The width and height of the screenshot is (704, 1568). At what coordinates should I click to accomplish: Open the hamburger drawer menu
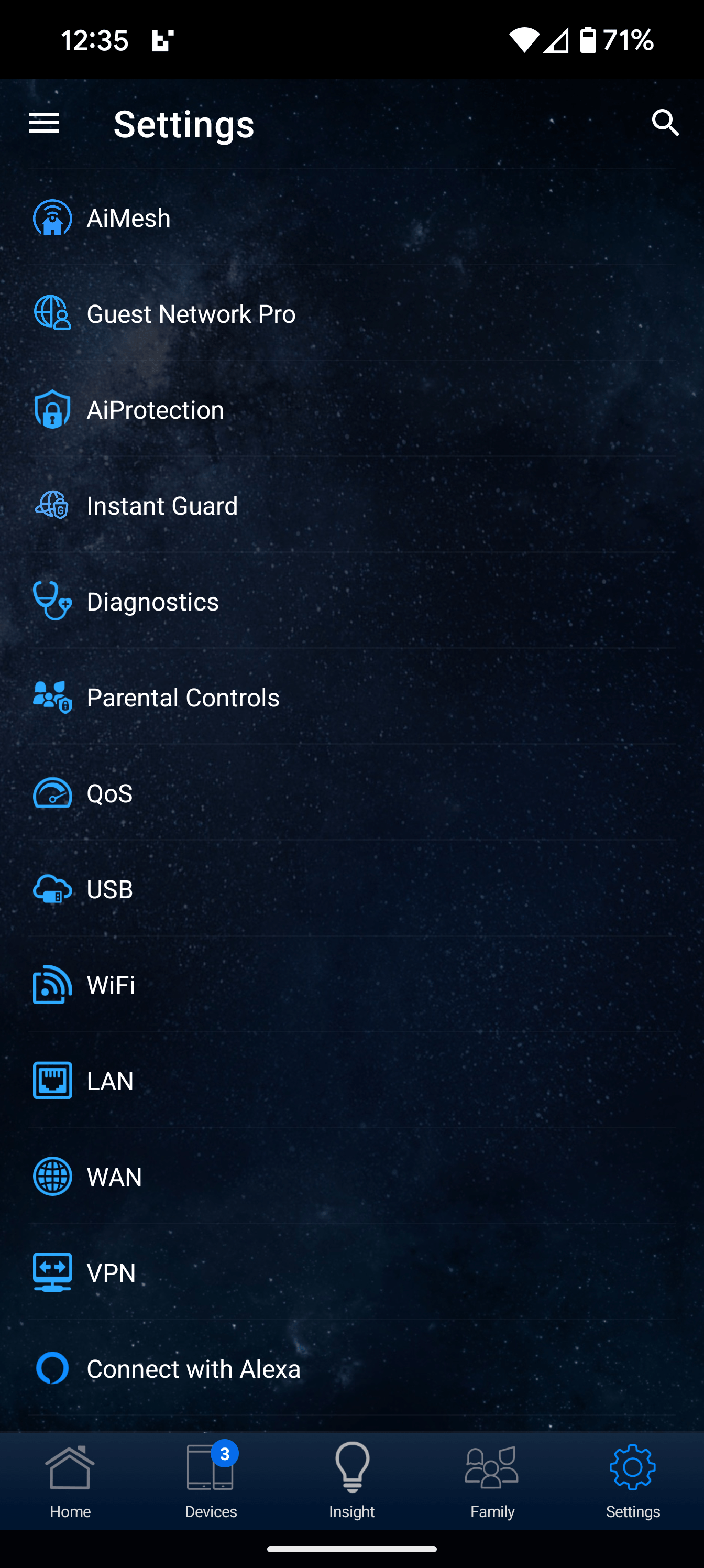[44, 123]
